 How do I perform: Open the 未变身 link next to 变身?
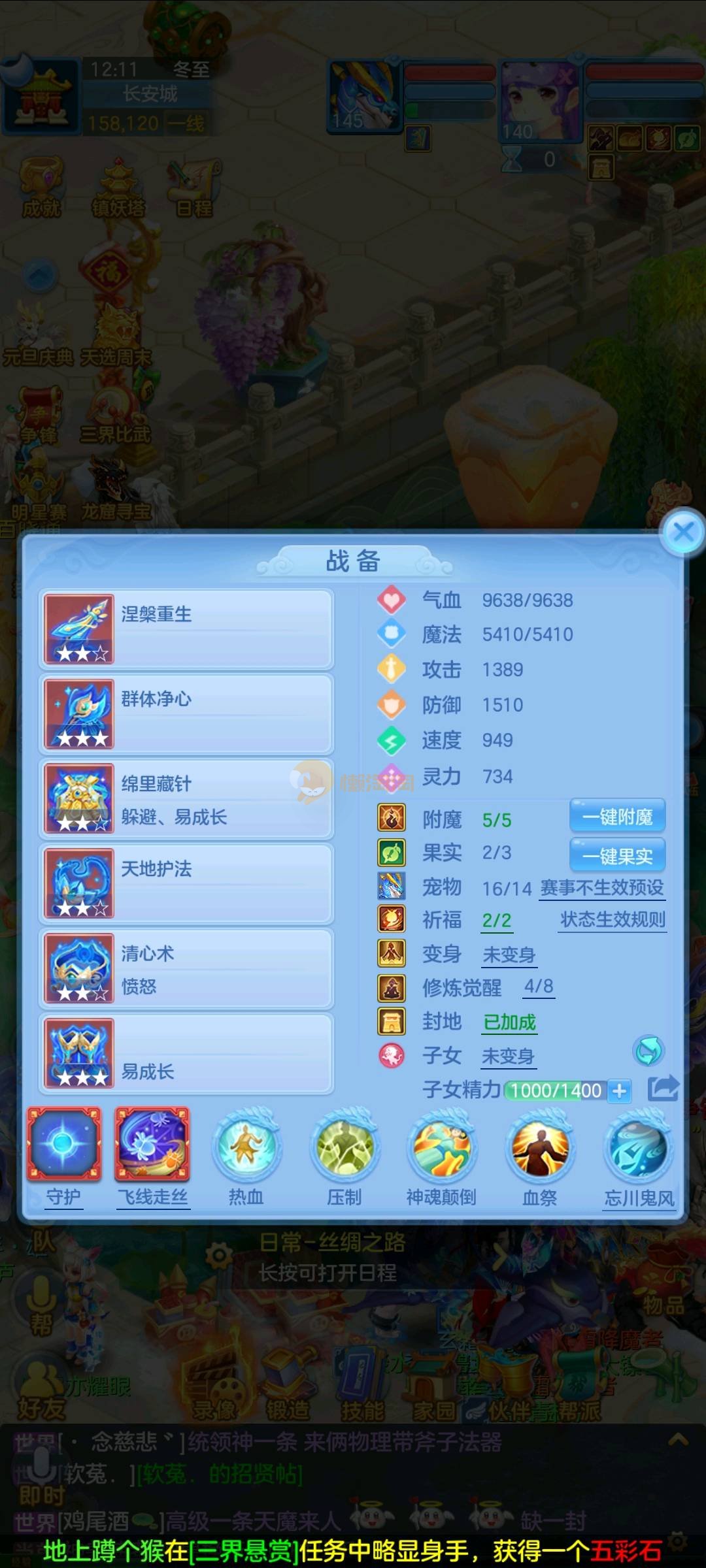click(x=509, y=955)
